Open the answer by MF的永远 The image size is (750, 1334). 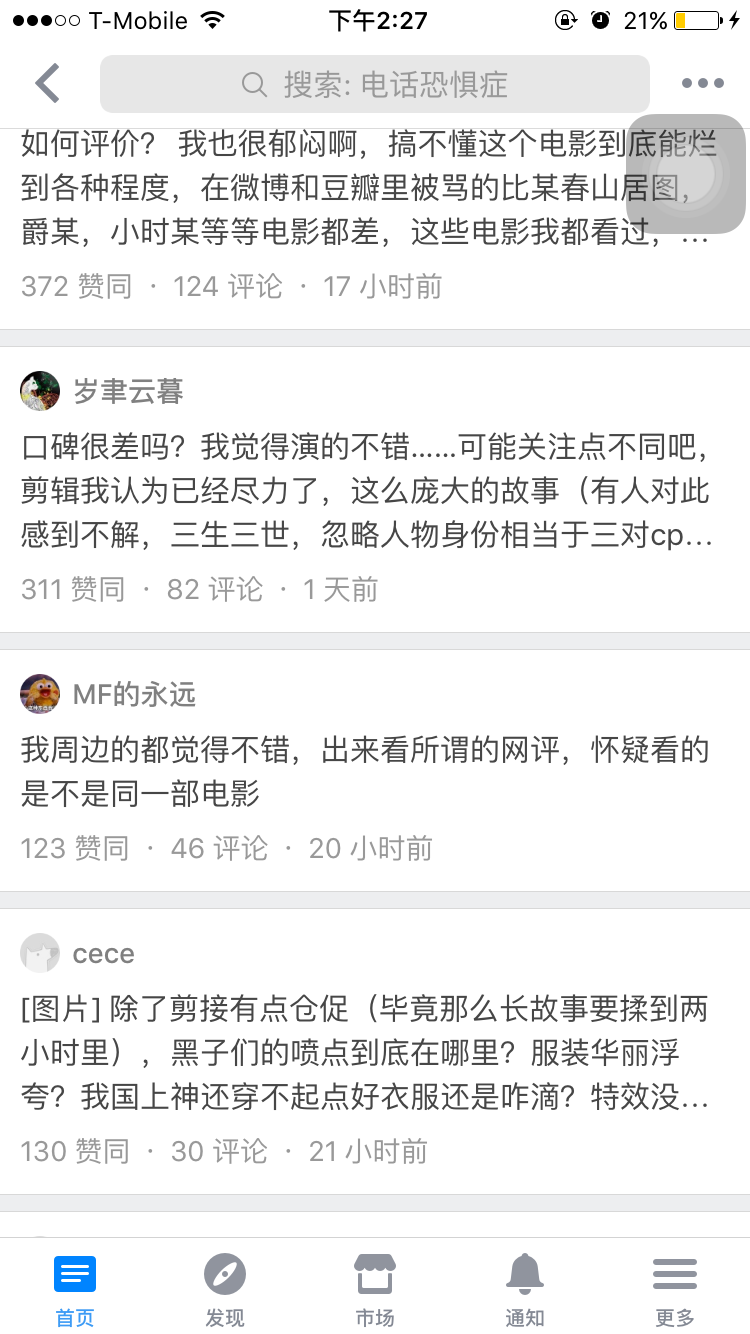pyautogui.click(x=375, y=770)
